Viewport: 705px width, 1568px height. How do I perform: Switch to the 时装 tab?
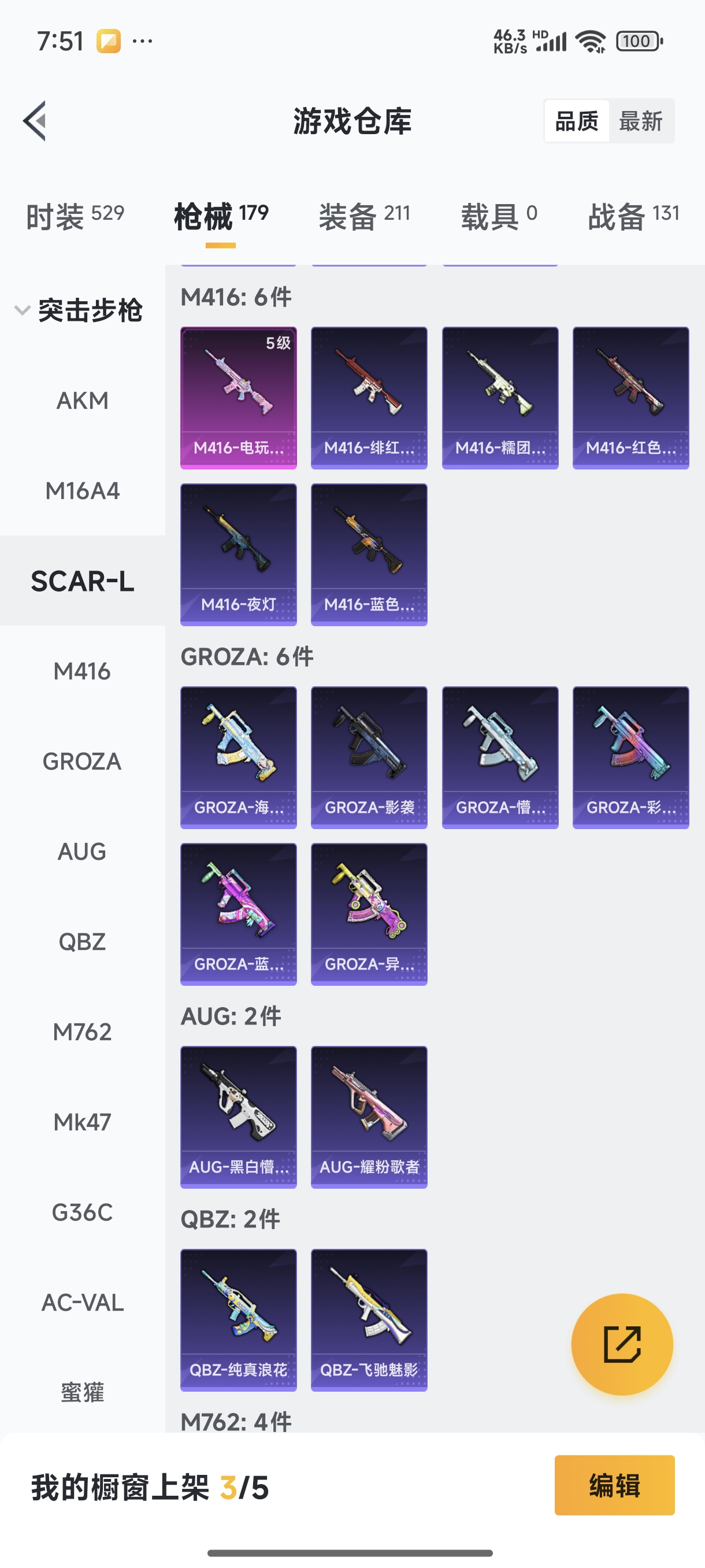[74, 216]
